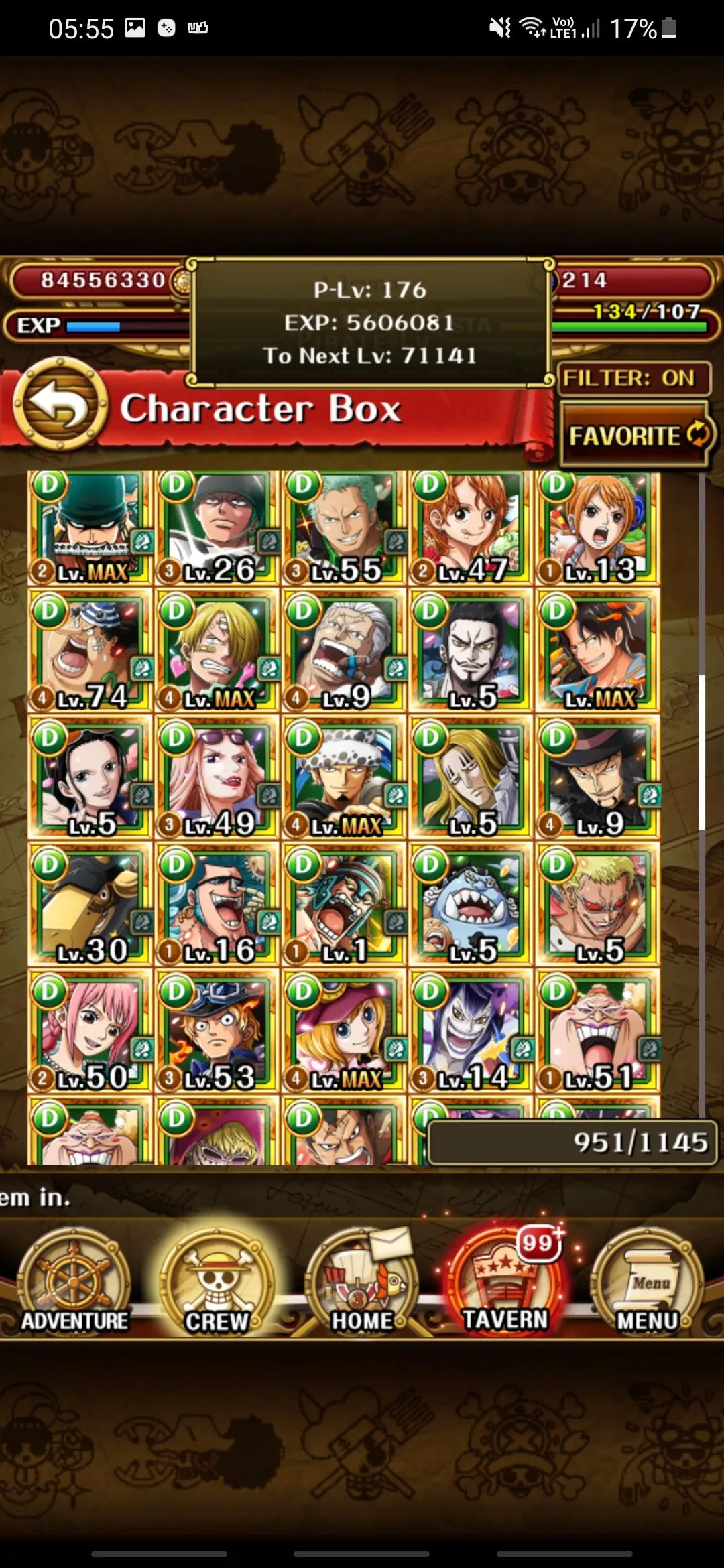Select the Lv.55 green-haired swordsman

[x=344, y=527]
